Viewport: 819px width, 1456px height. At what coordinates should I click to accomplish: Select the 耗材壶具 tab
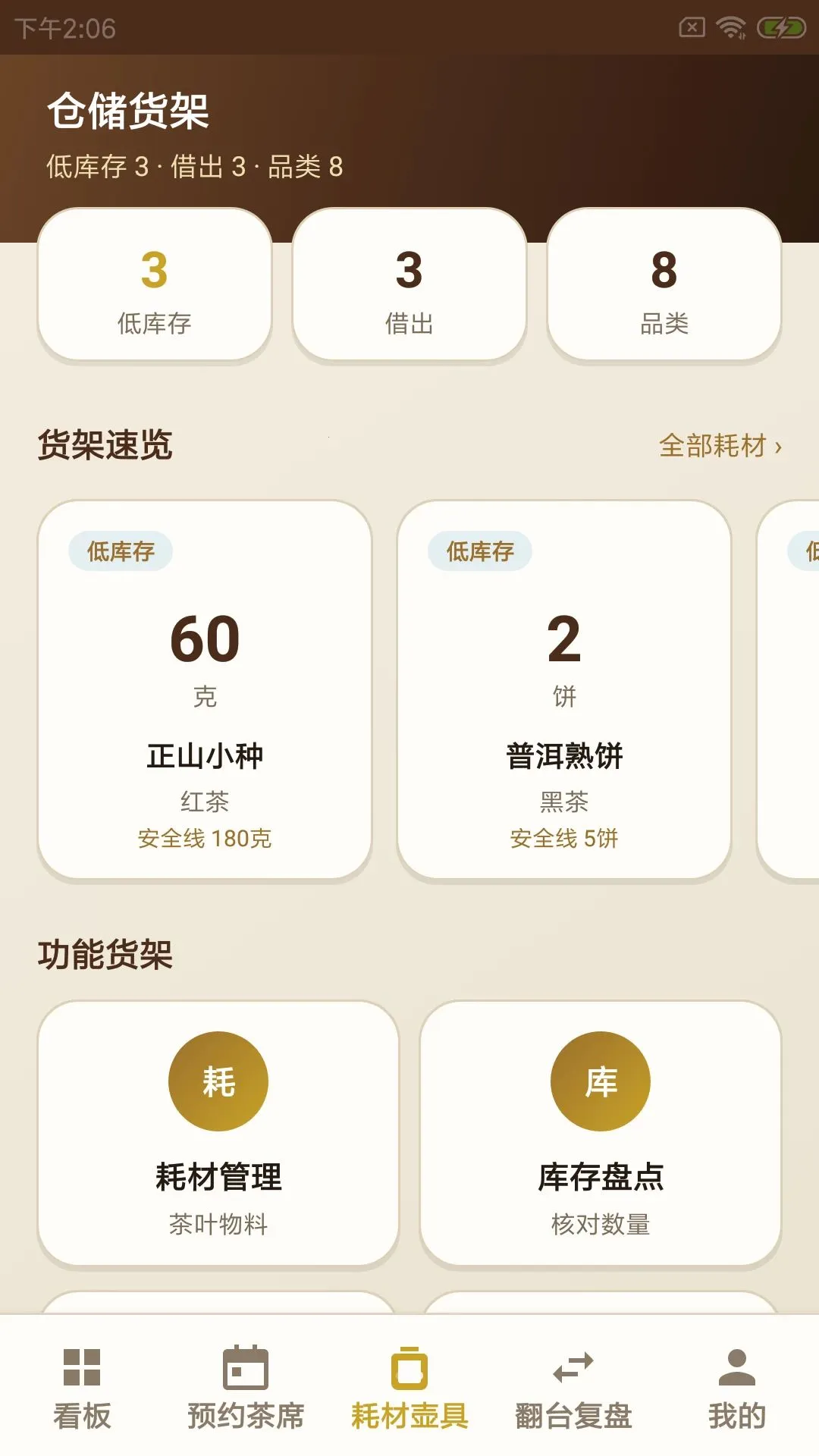click(x=409, y=1386)
